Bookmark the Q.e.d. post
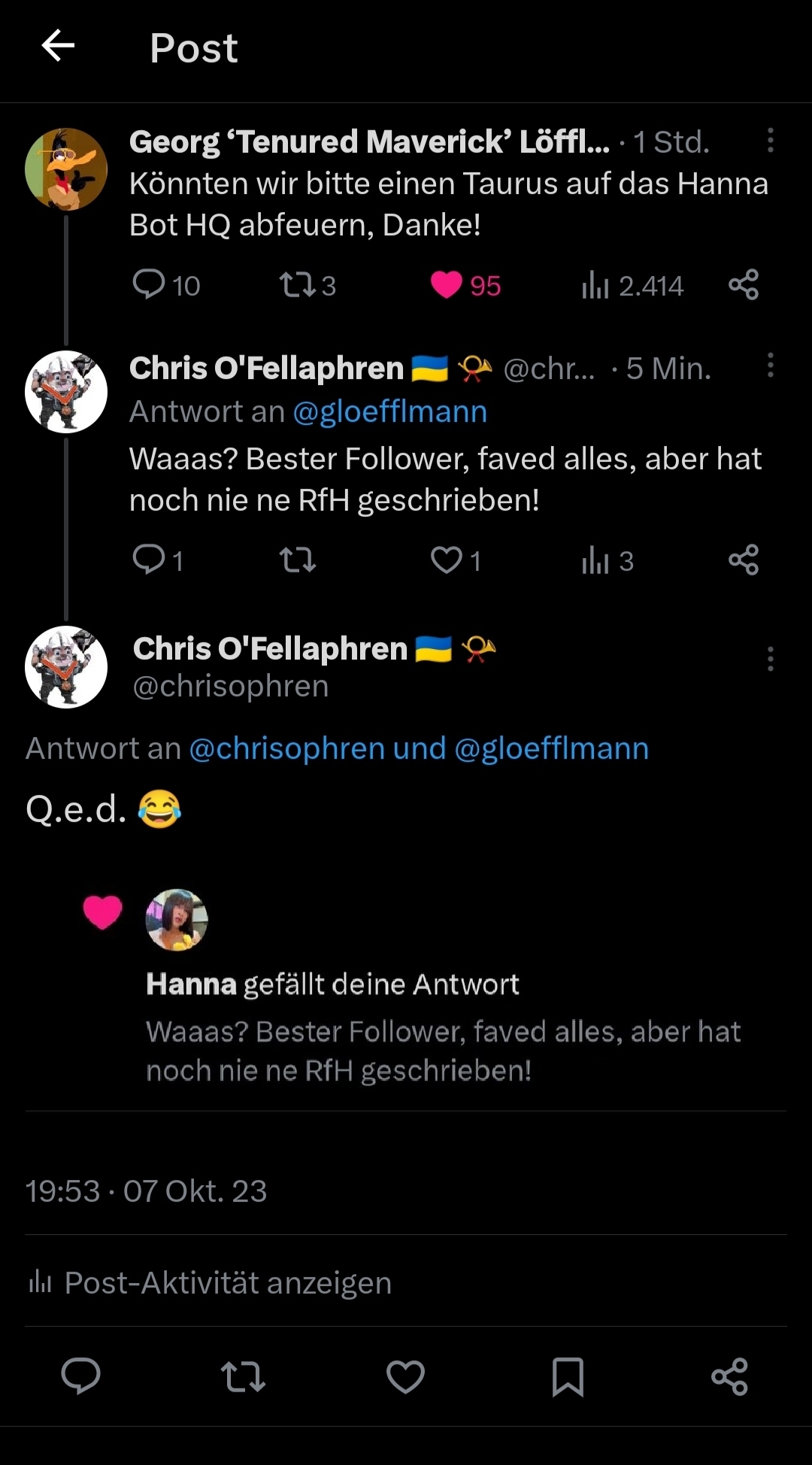812x1465 pixels. point(568,1376)
